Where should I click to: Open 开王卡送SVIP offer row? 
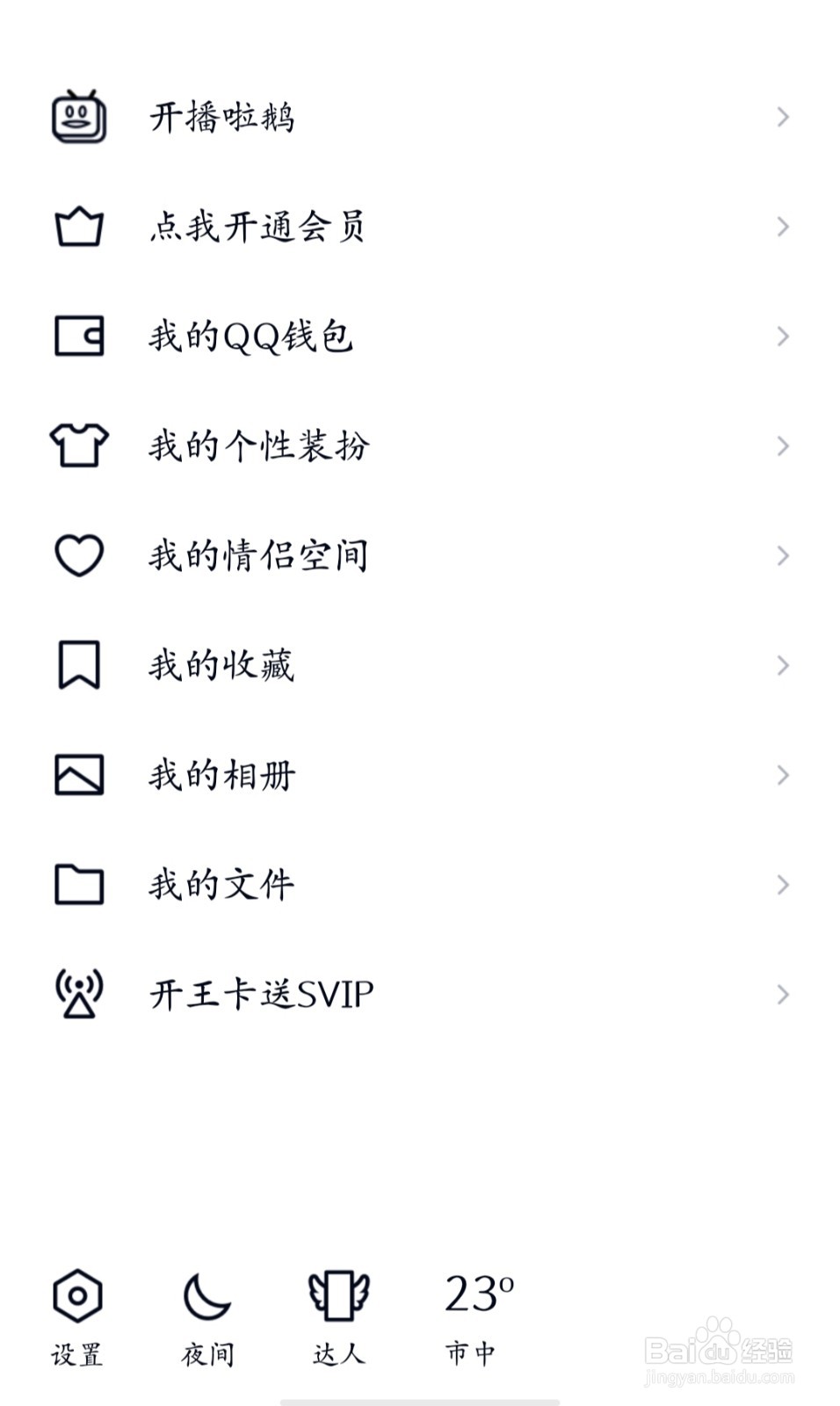(261, 995)
